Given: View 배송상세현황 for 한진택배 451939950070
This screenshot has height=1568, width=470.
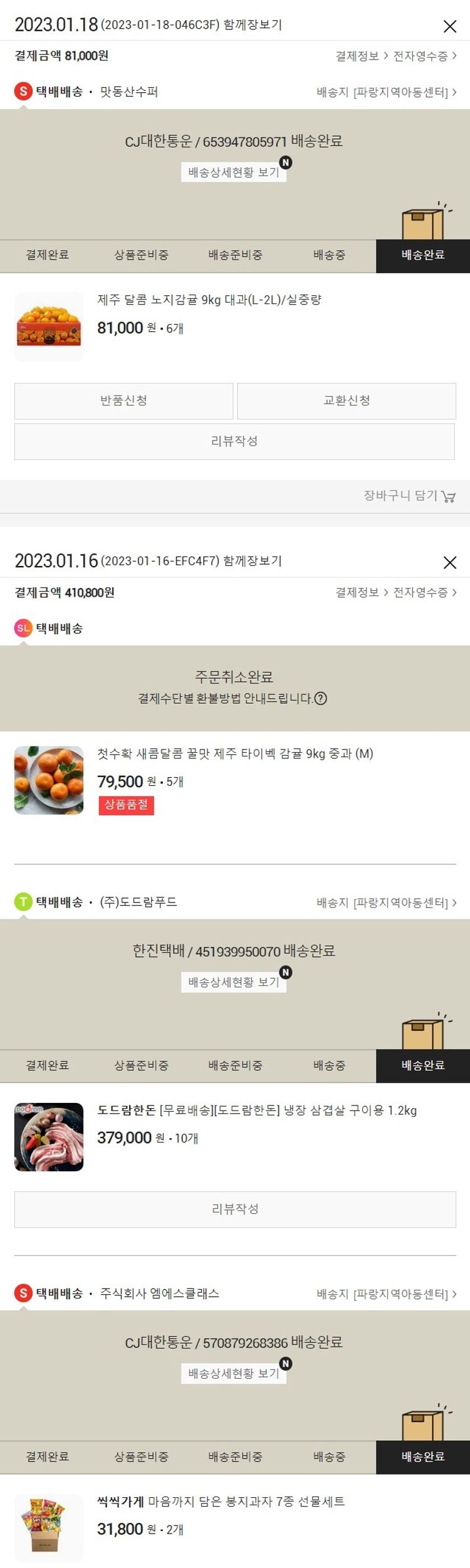Looking at the screenshot, I should [234, 982].
